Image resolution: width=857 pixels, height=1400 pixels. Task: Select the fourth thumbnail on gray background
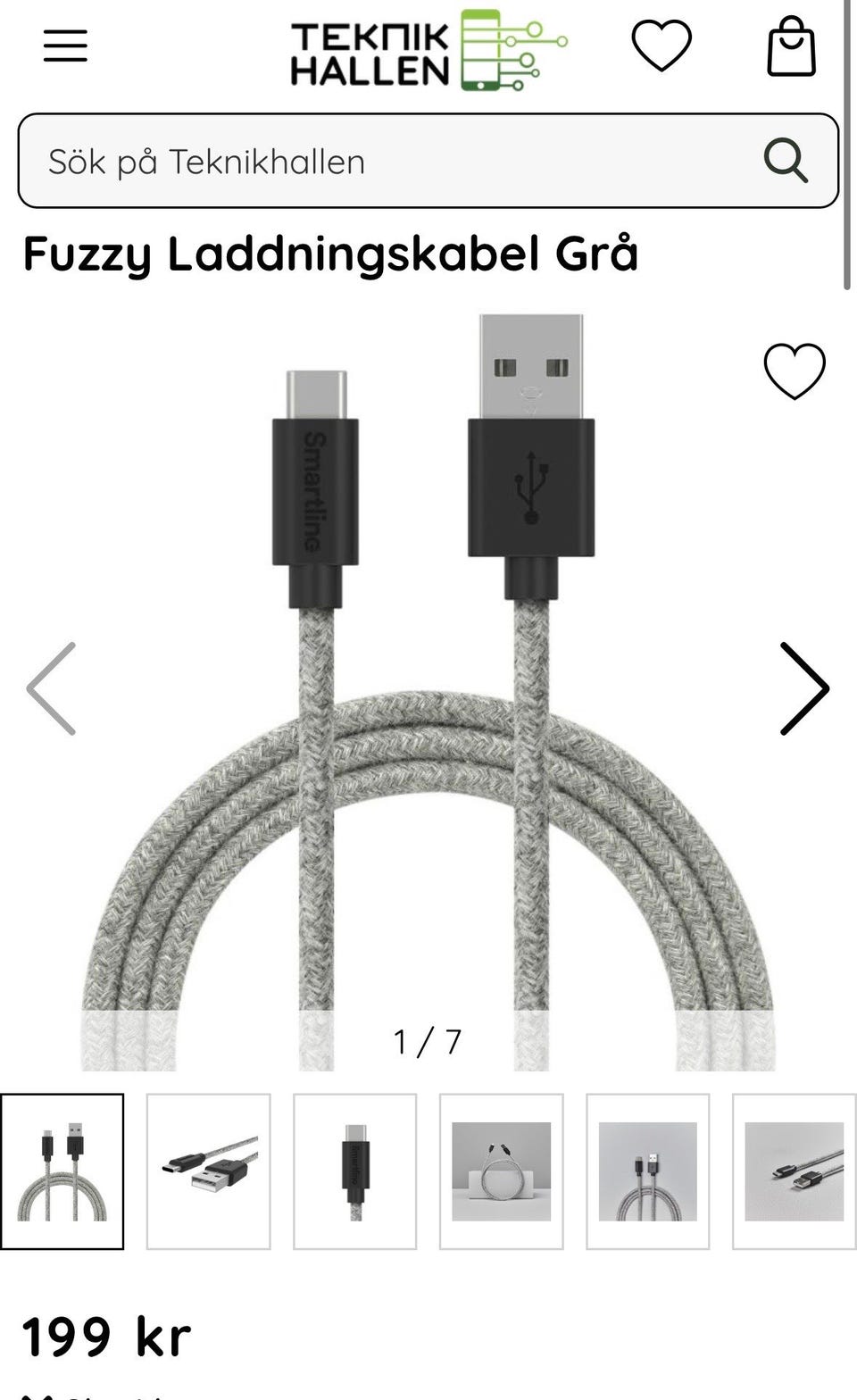click(x=501, y=1171)
